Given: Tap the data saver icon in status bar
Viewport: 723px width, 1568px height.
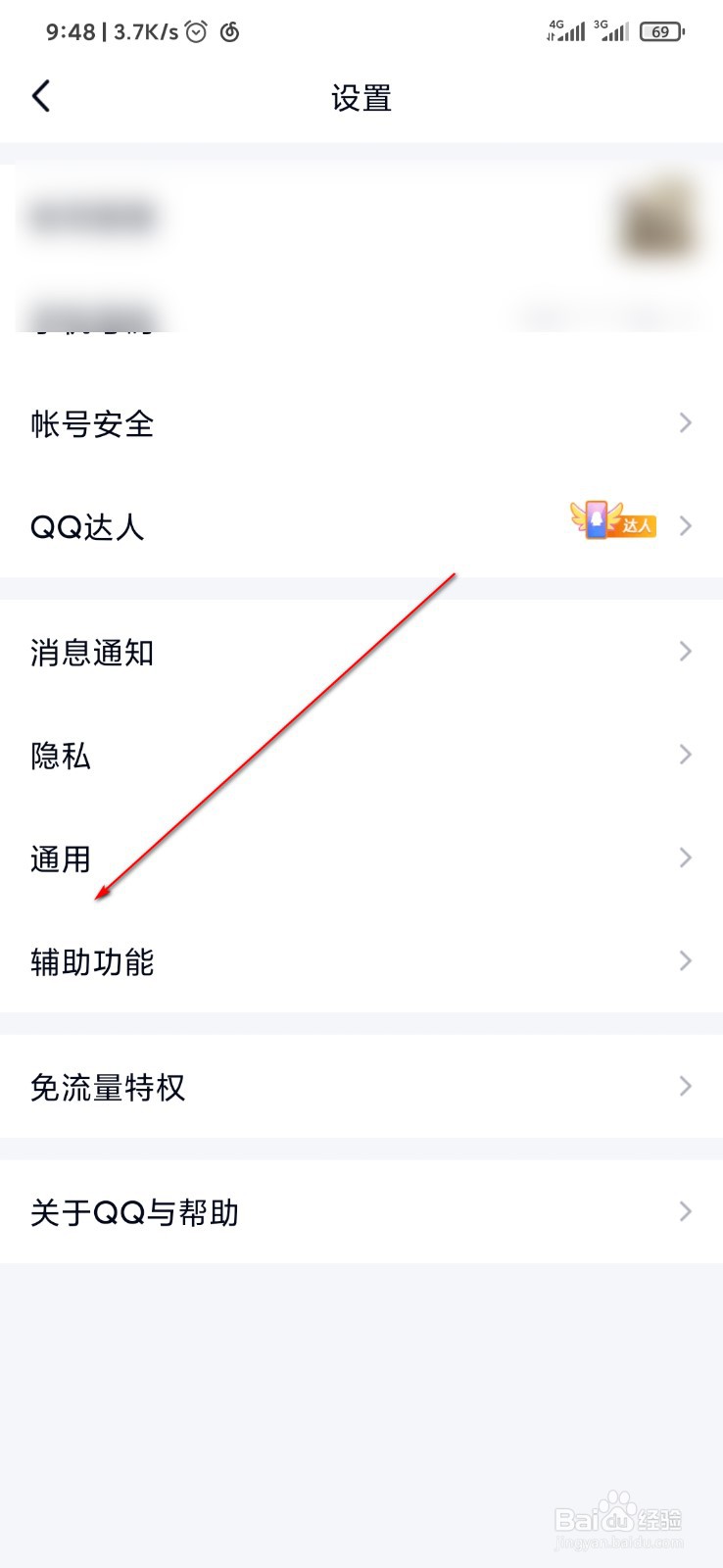Looking at the screenshot, I should point(231,30).
